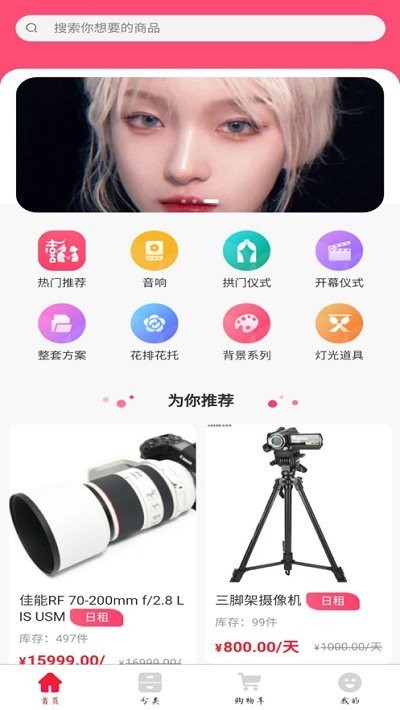Open the promotional banner image
This screenshot has width=400, height=710.
coord(200,144)
